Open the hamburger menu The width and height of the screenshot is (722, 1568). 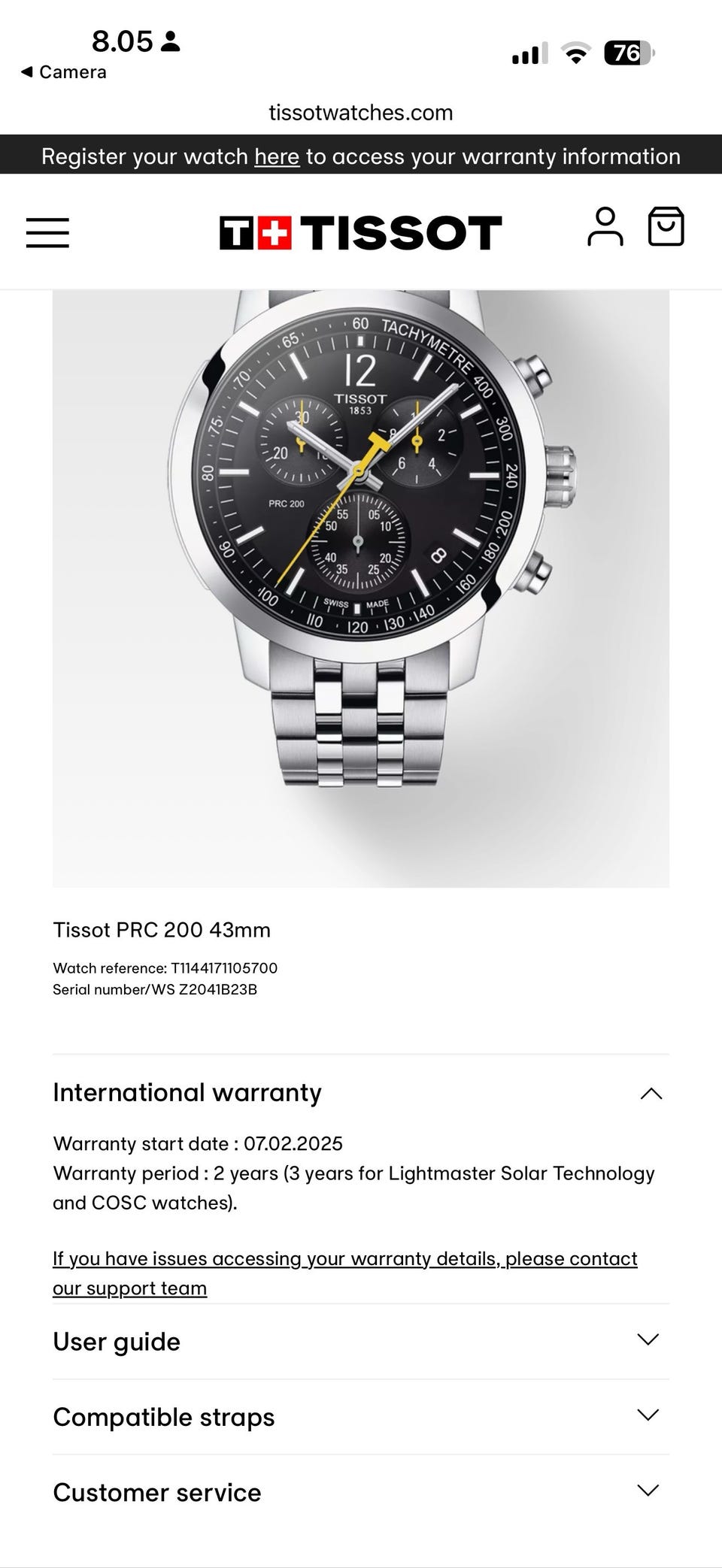click(x=47, y=232)
